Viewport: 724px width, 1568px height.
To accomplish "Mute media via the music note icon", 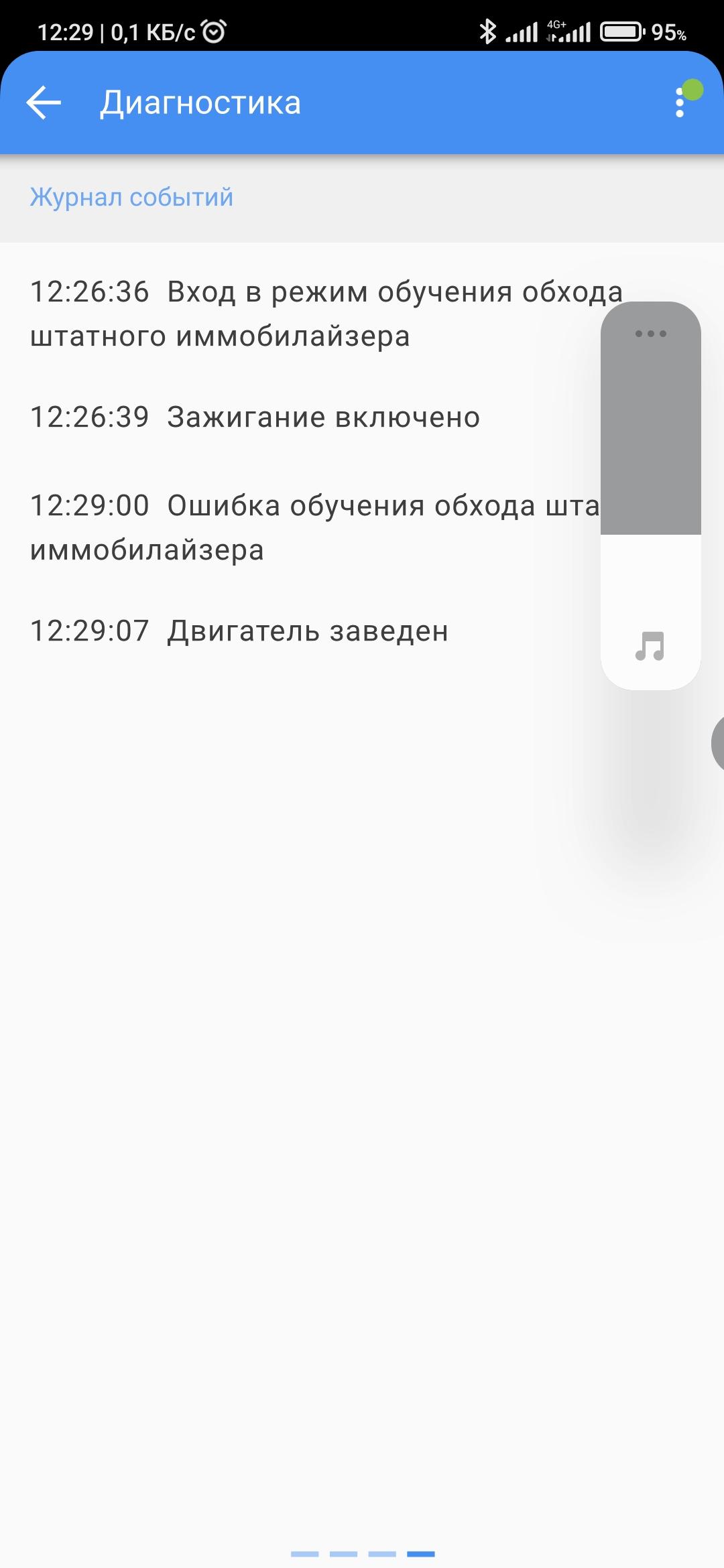I will [650, 647].
